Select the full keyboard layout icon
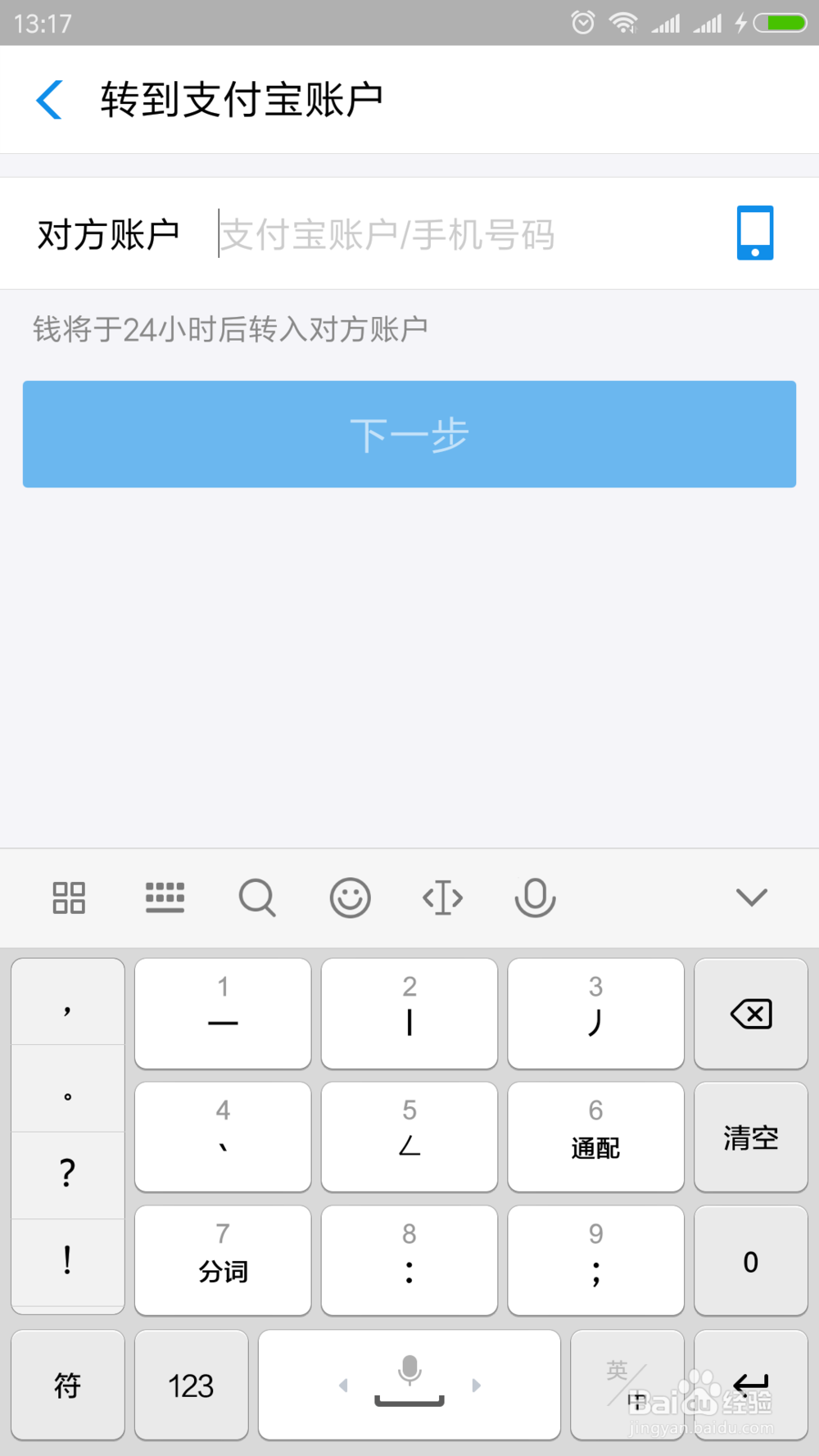819x1456 pixels. tap(164, 898)
